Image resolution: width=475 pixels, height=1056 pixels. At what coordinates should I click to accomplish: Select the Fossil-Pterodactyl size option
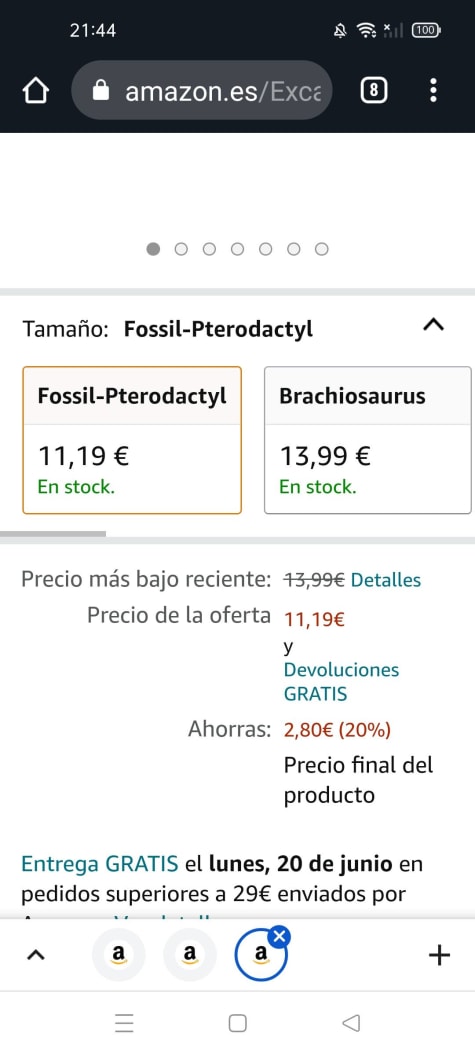tap(132, 440)
